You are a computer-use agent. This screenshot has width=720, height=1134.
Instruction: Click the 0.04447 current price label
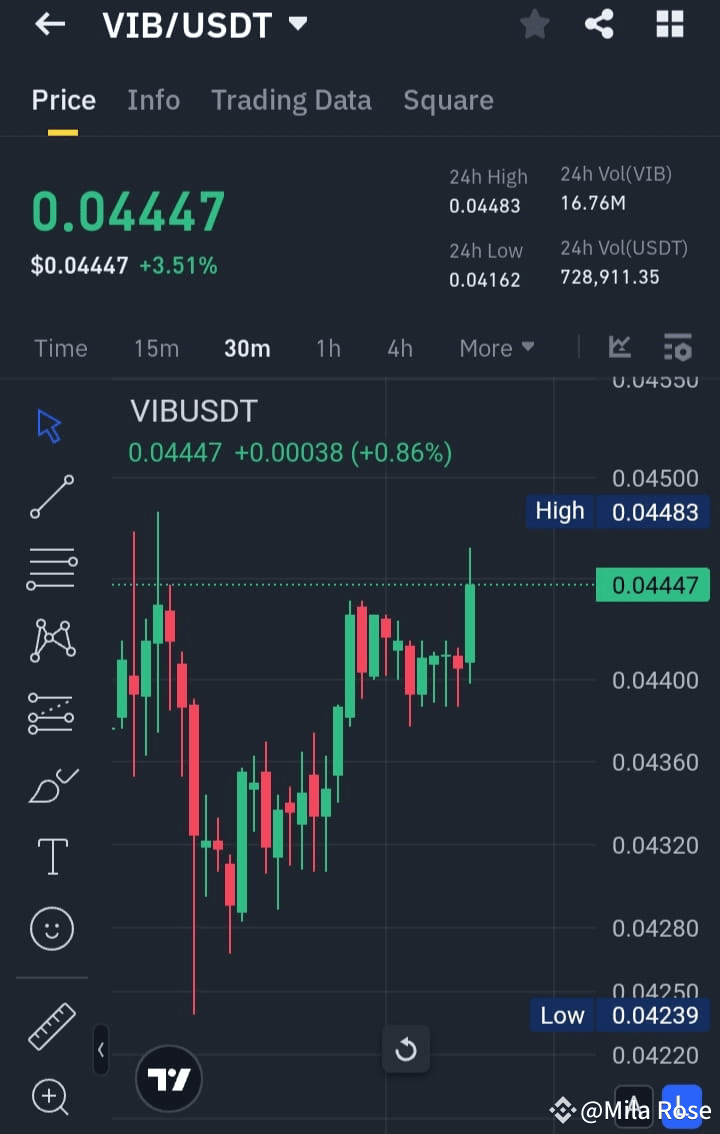pyautogui.click(x=652, y=585)
